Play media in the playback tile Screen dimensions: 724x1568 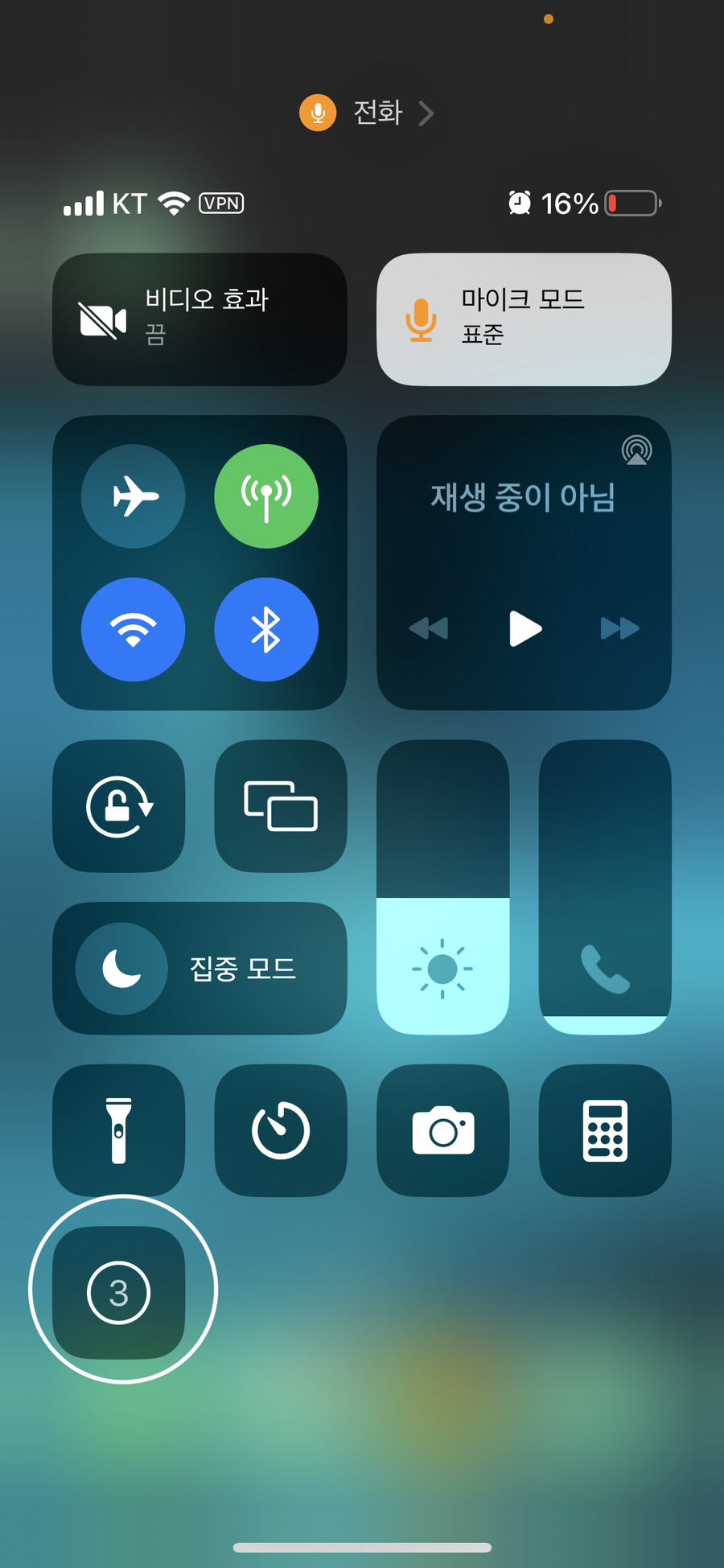click(x=524, y=628)
